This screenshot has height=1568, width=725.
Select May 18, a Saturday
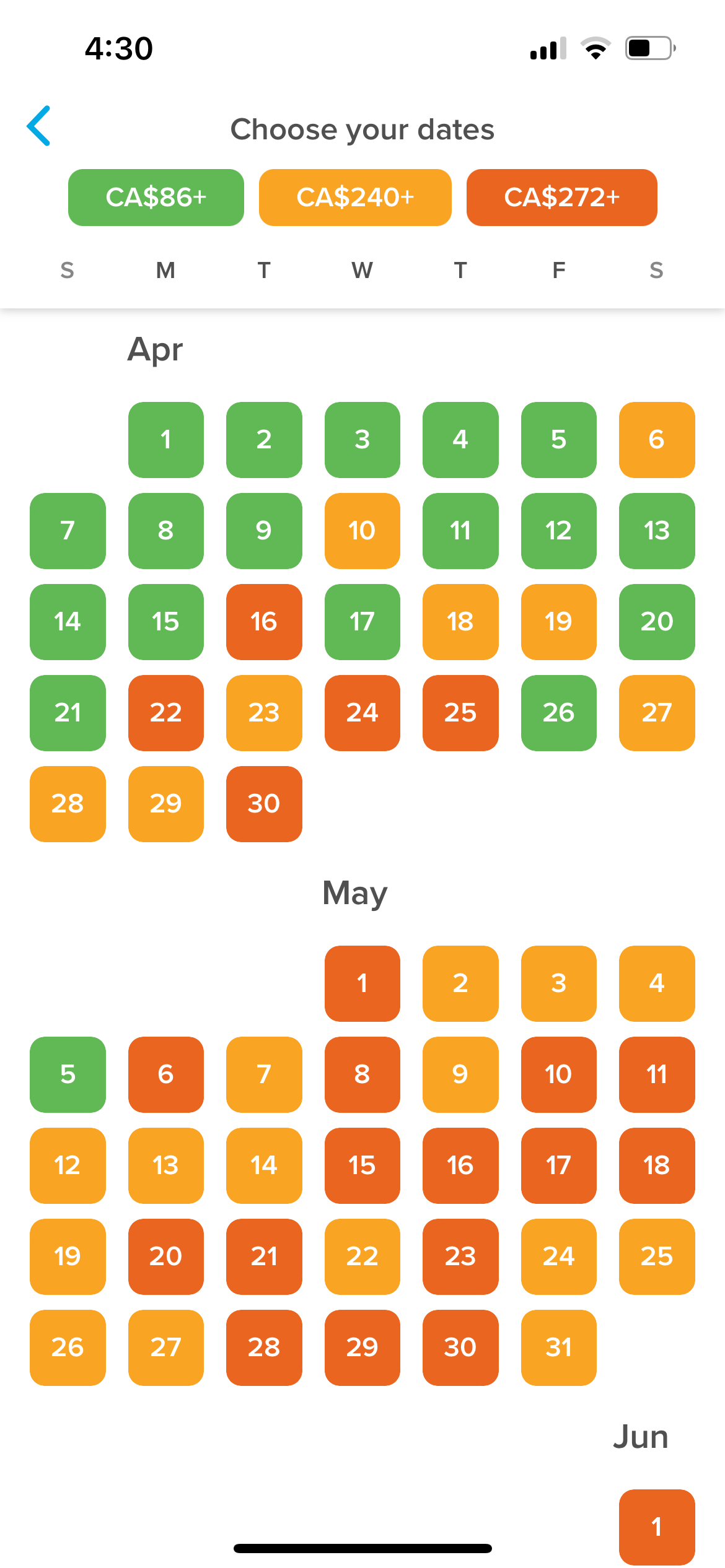coord(656,1165)
